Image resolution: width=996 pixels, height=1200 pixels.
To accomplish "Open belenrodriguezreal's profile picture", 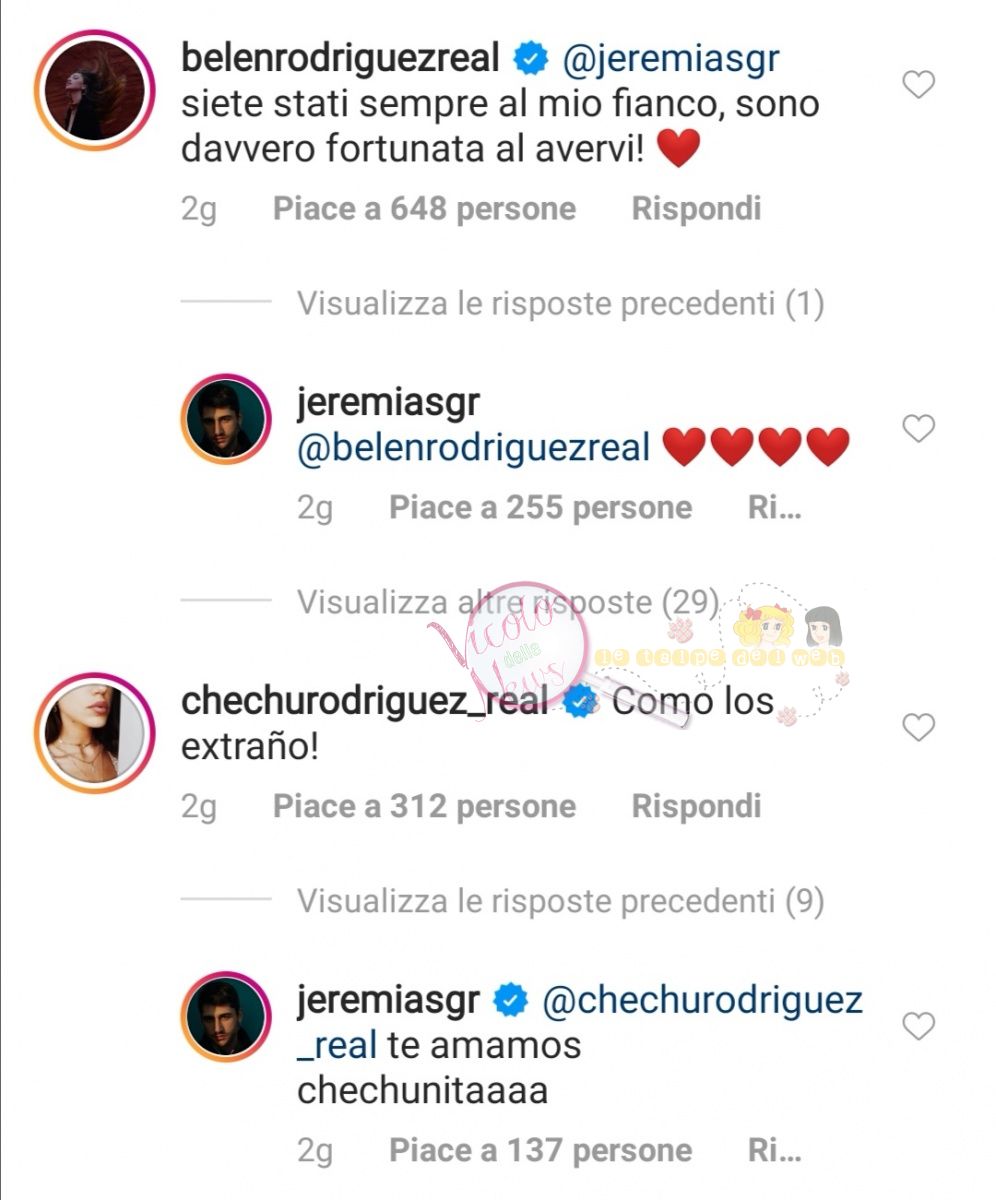I will [95, 91].
